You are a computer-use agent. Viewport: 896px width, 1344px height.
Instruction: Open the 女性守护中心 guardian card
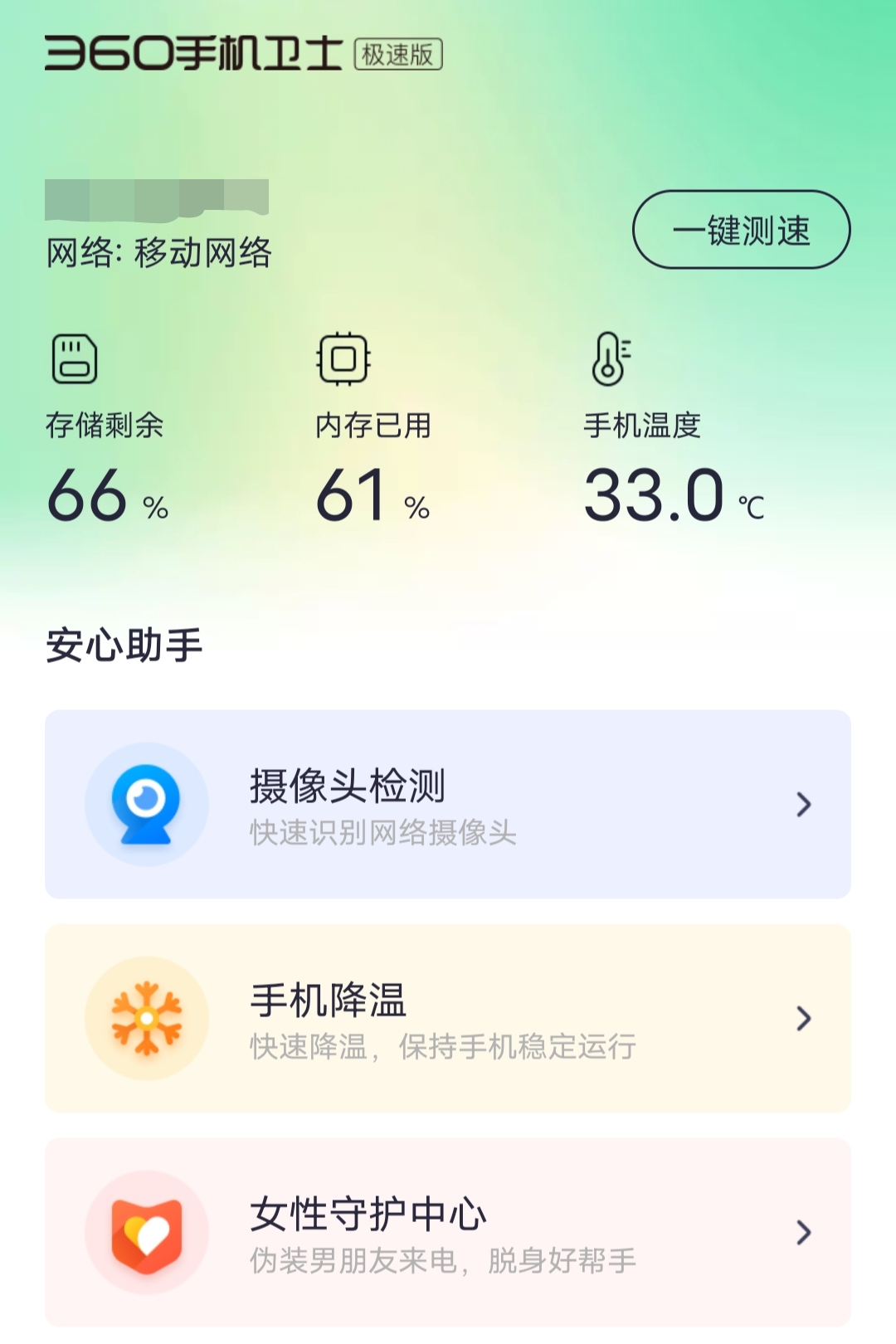coord(448,1234)
